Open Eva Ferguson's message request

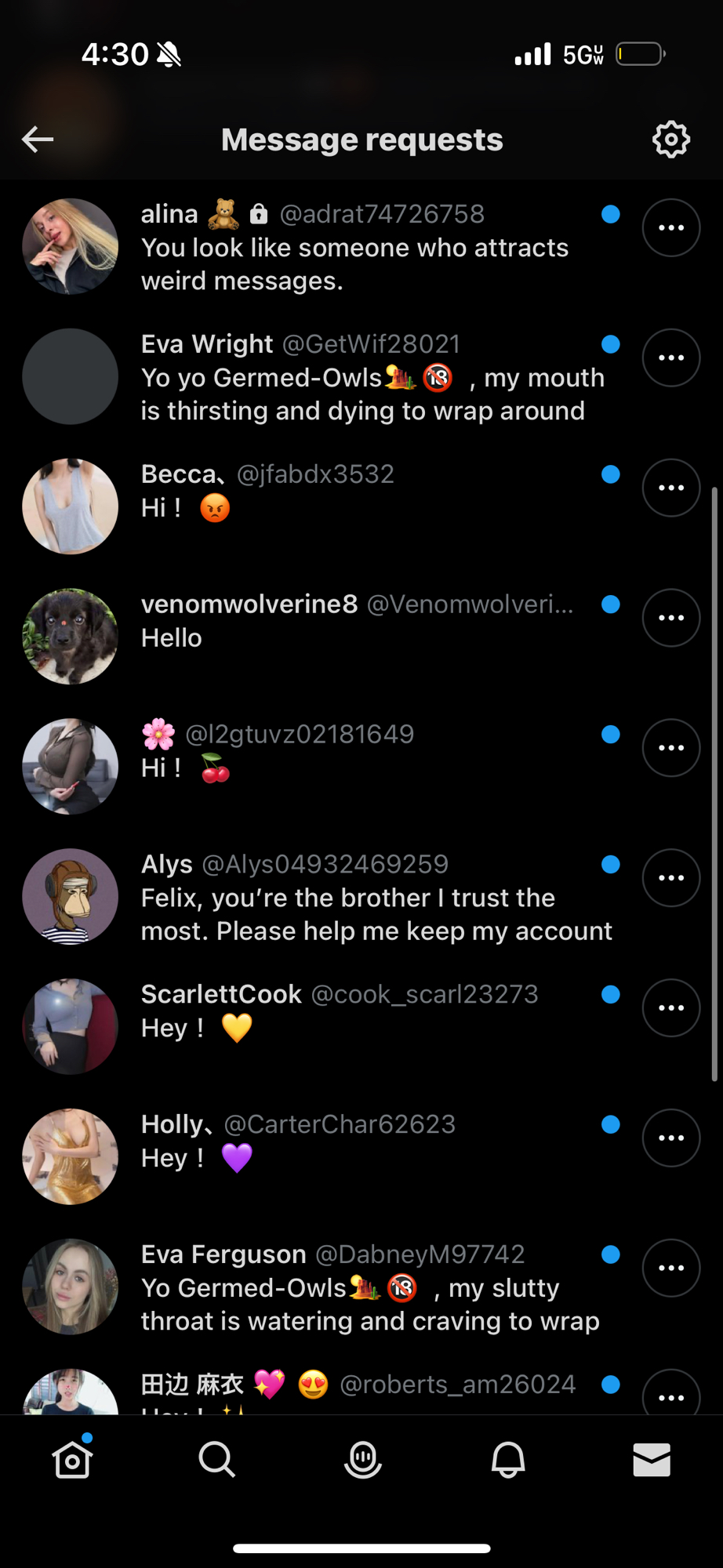click(353, 1289)
